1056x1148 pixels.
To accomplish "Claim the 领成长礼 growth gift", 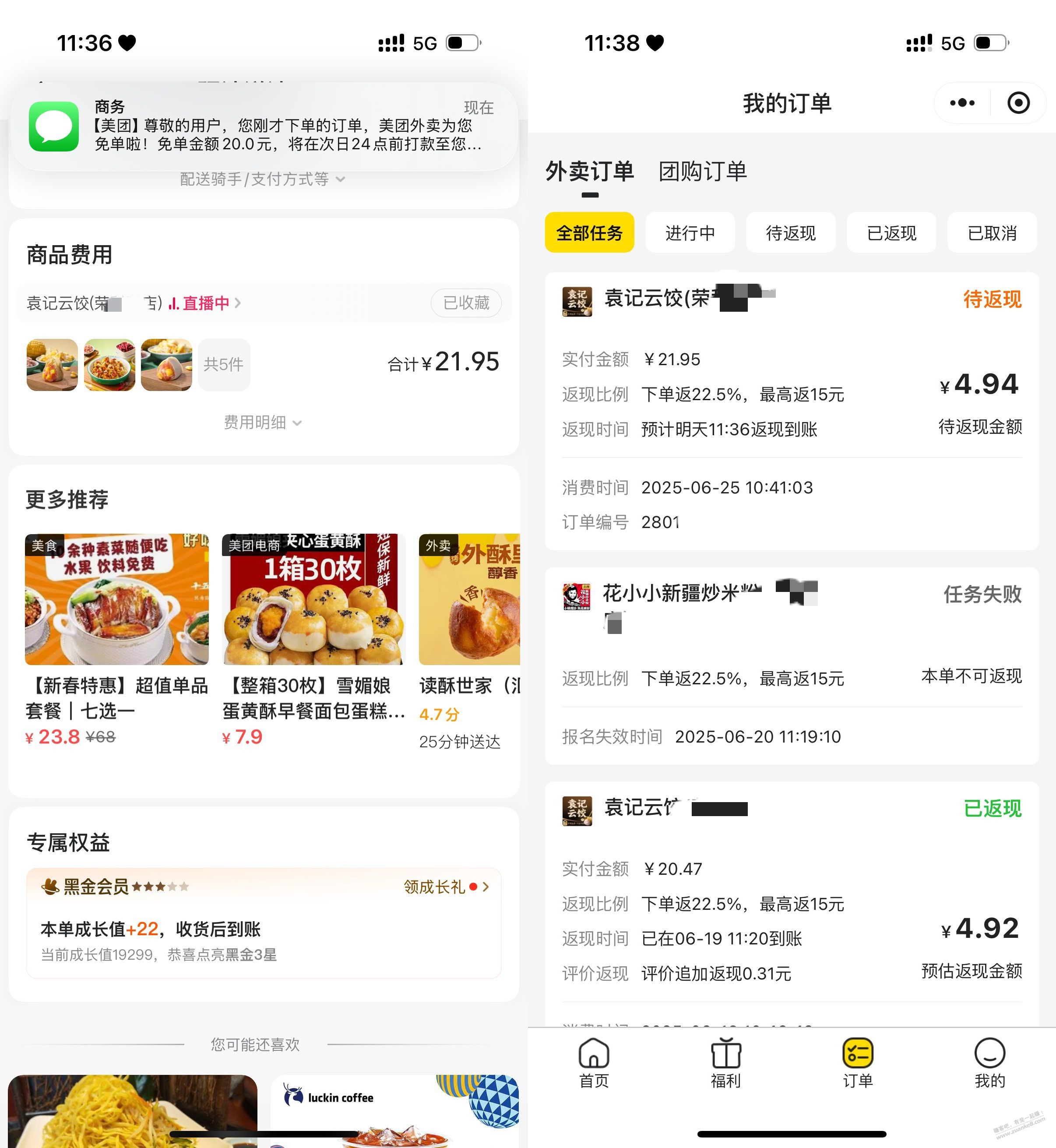I will (x=446, y=887).
